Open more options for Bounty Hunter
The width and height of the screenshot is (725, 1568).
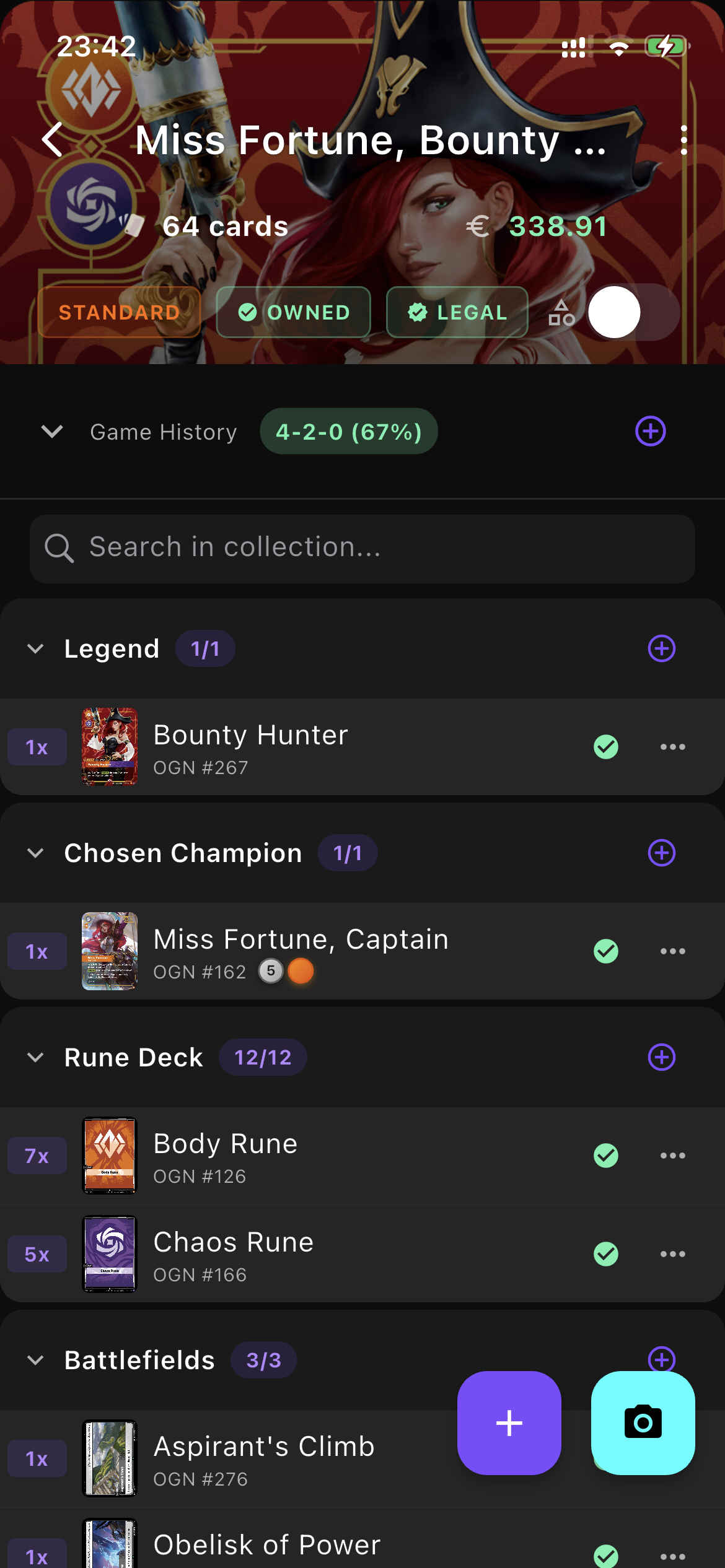pos(672,747)
